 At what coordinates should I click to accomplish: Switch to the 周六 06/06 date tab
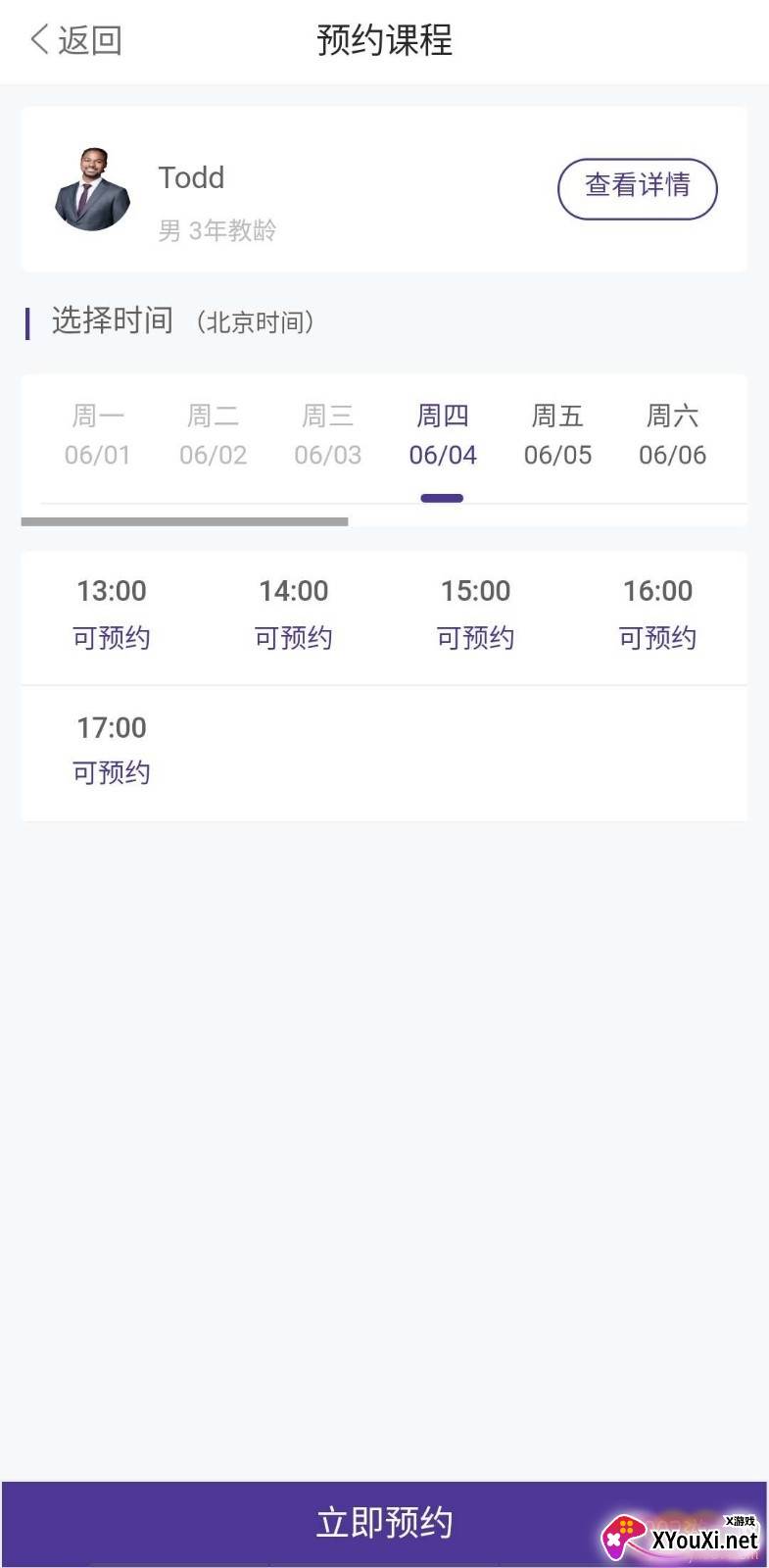coord(672,435)
